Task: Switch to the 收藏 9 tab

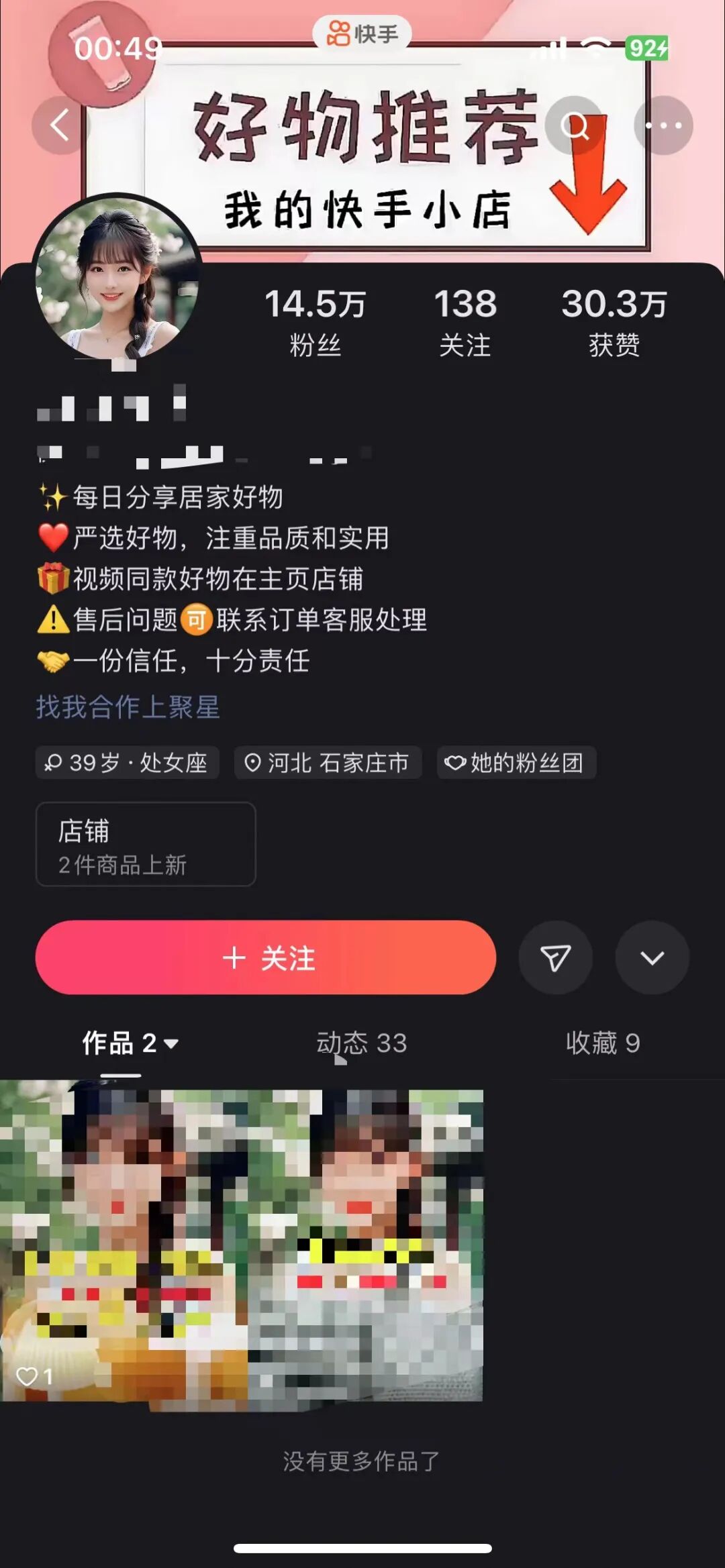Action: pyautogui.click(x=603, y=1043)
